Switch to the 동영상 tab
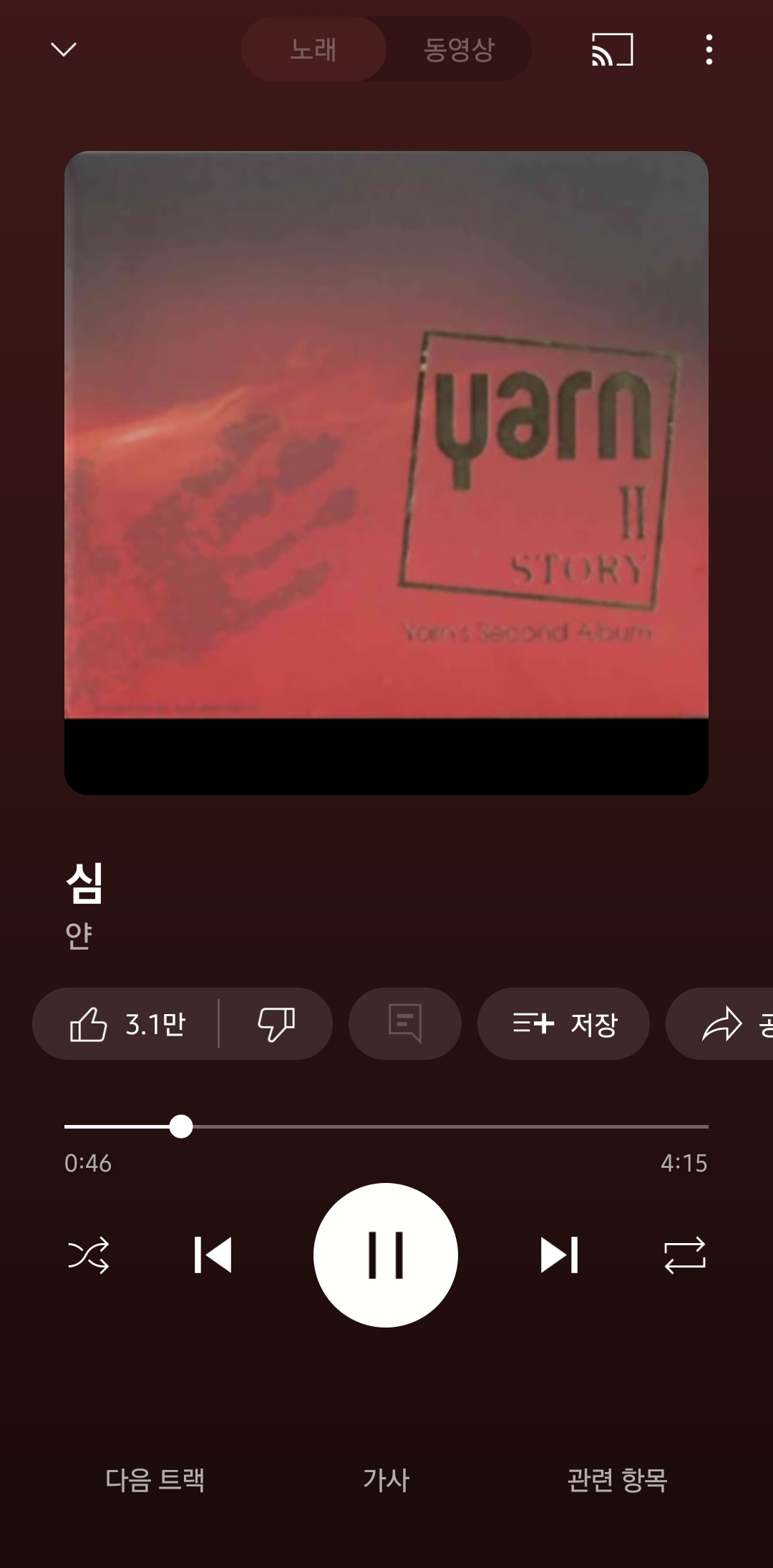This screenshot has height=1568, width=773. 459,49
